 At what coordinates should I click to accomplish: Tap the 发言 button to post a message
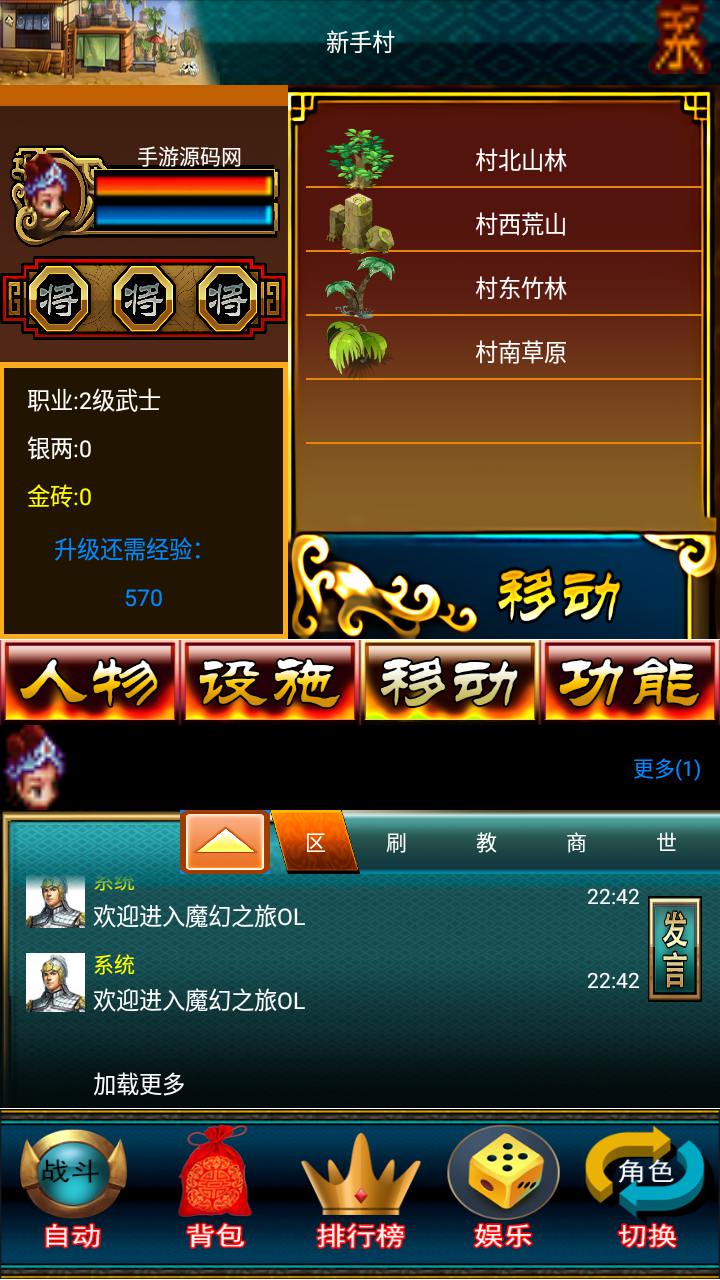tap(675, 948)
